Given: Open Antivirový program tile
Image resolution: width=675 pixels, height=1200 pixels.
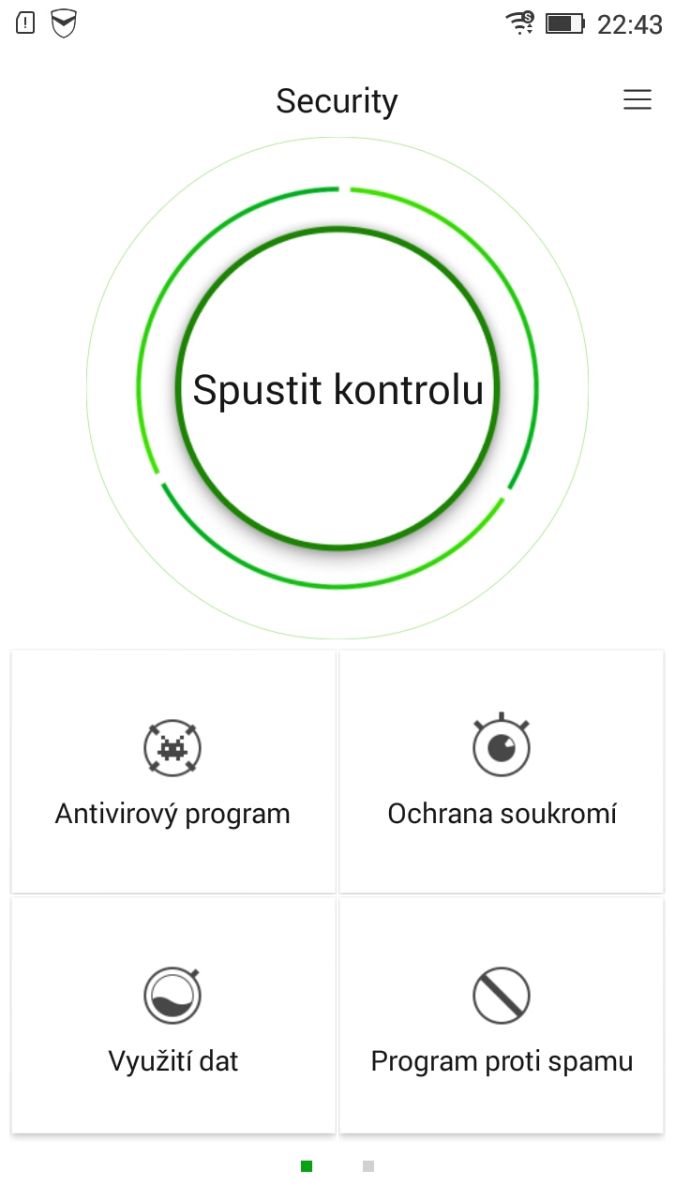Looking at the screenshot, I should point(173,771).
